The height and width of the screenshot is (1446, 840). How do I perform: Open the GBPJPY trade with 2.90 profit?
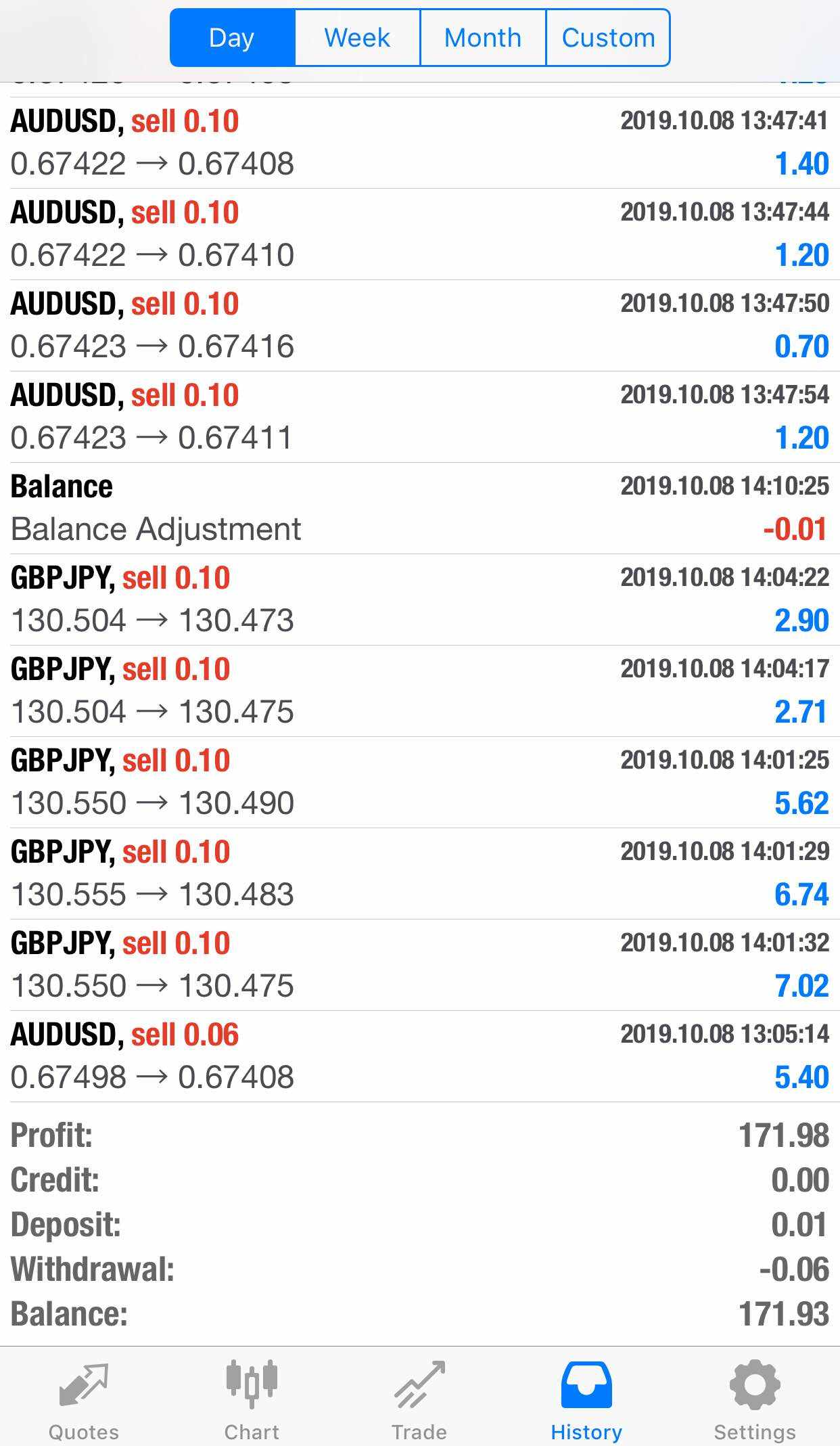pos(419,600)
